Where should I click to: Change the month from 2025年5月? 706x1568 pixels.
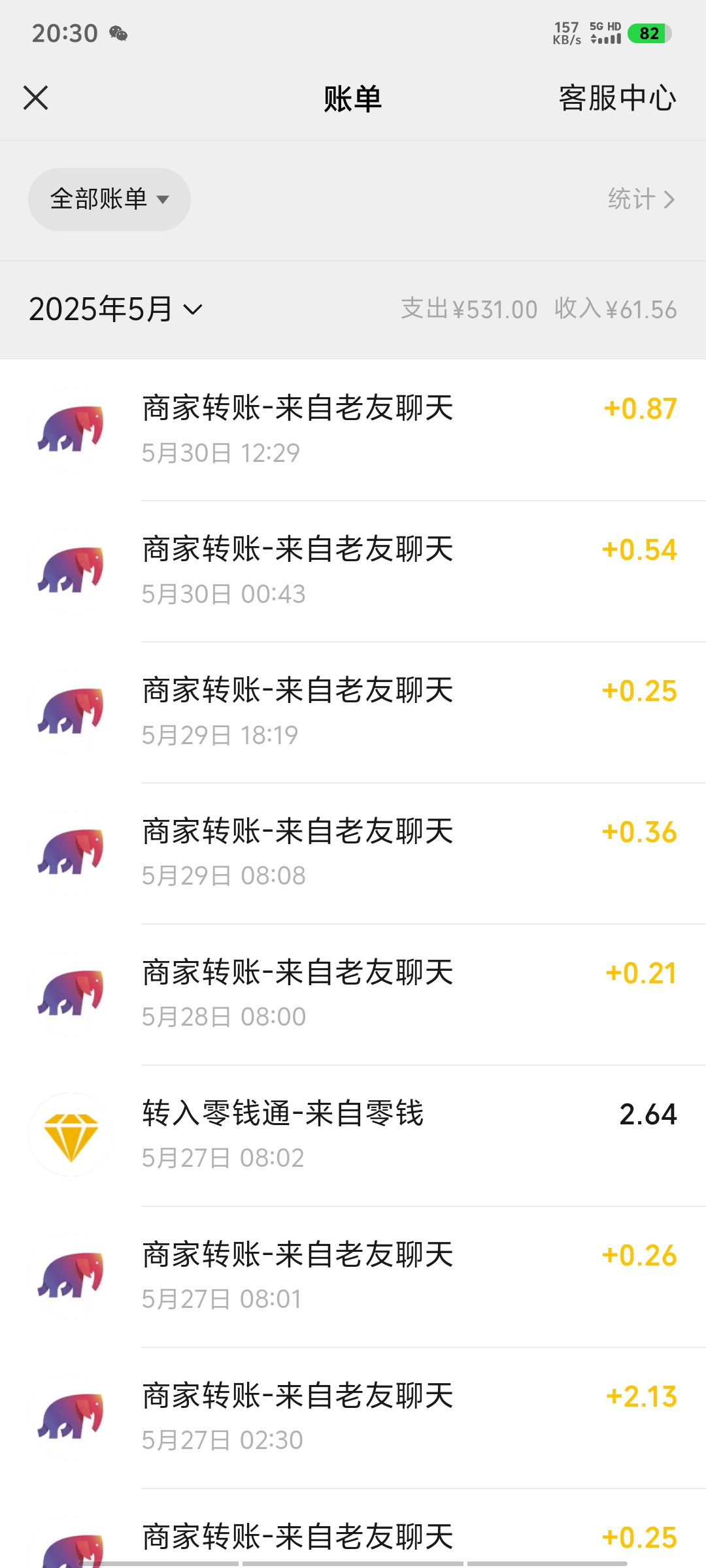coord(116,309)
